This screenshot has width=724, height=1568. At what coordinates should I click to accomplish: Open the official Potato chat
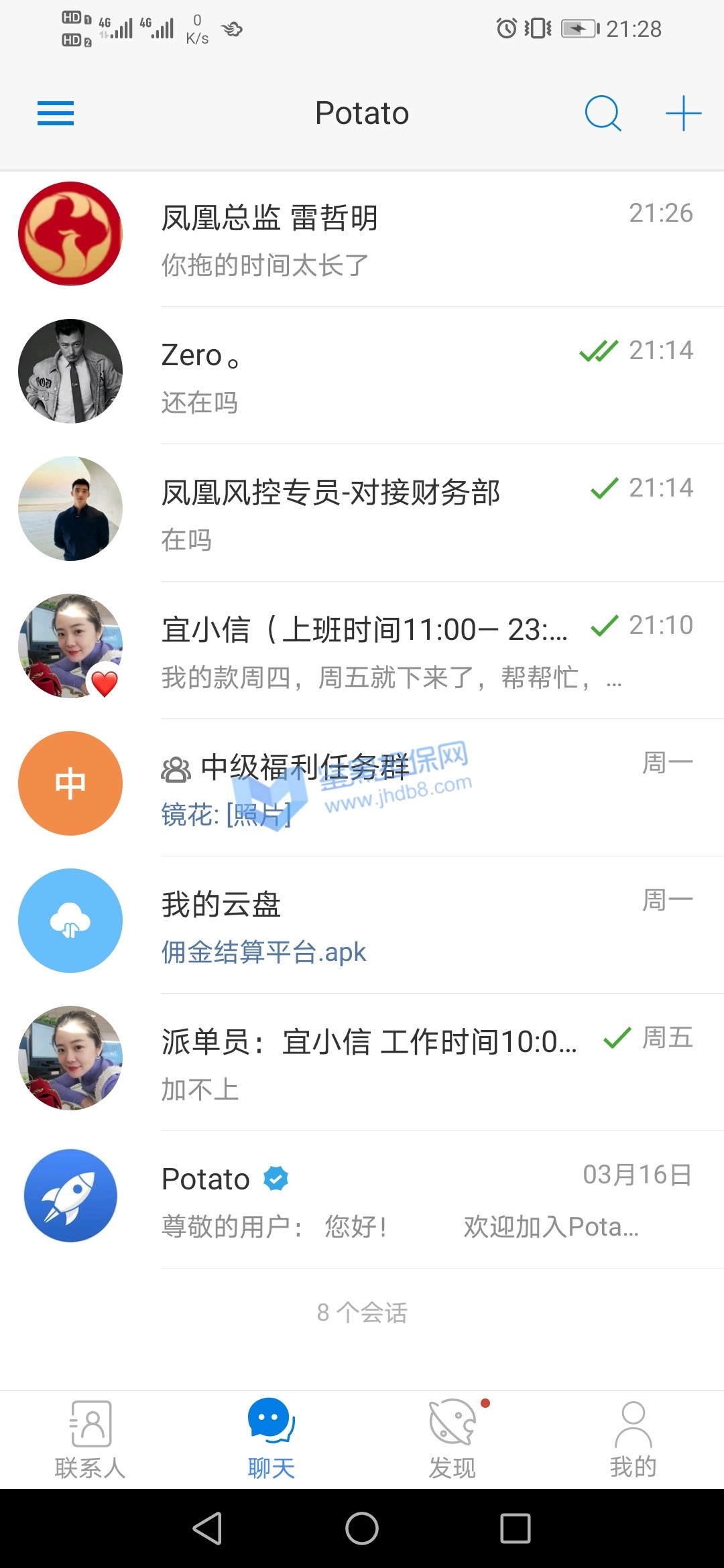click(402, 1201)
